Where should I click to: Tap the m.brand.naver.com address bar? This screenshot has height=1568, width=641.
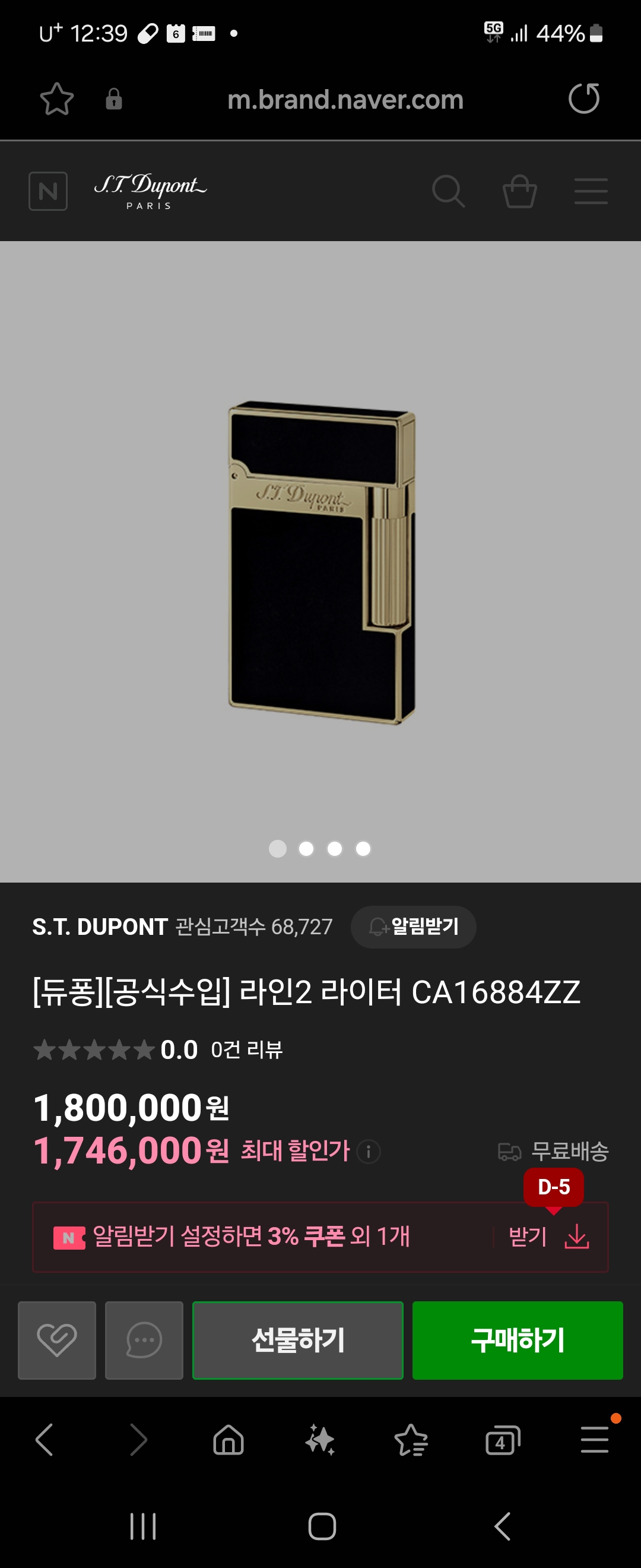[345, 100]
